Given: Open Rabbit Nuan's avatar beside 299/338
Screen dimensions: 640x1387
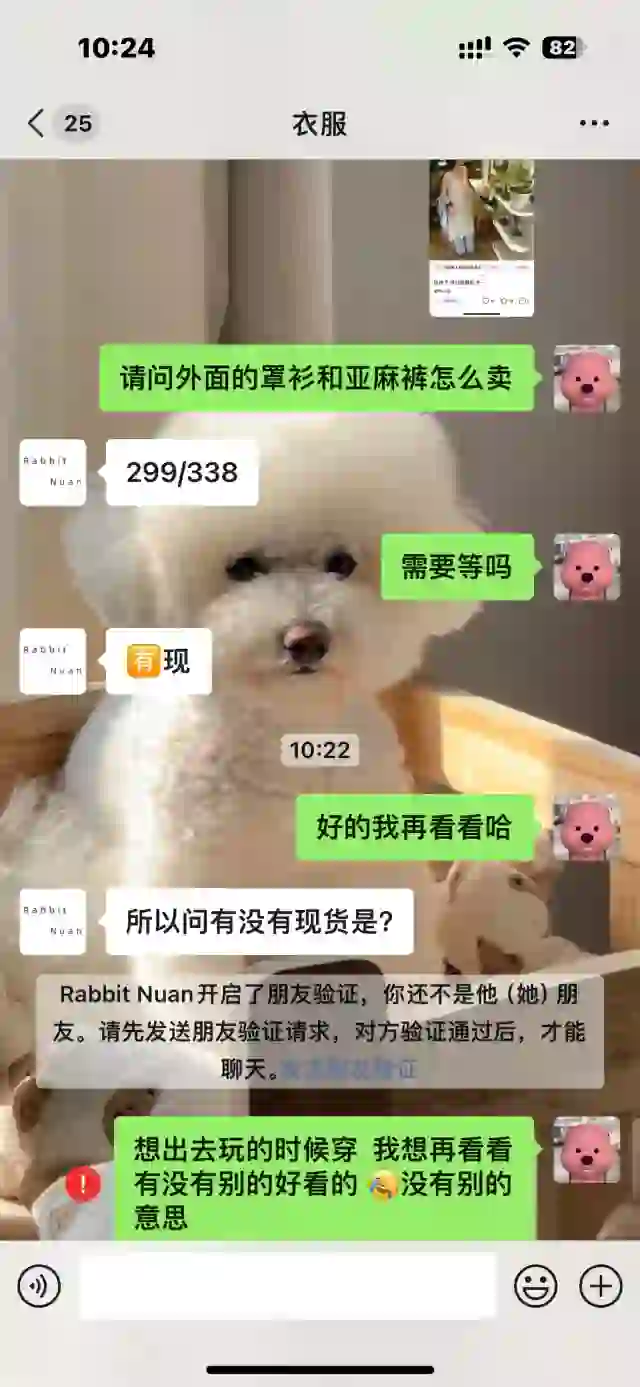Looking at the screenshot, I should coord(53,472).
